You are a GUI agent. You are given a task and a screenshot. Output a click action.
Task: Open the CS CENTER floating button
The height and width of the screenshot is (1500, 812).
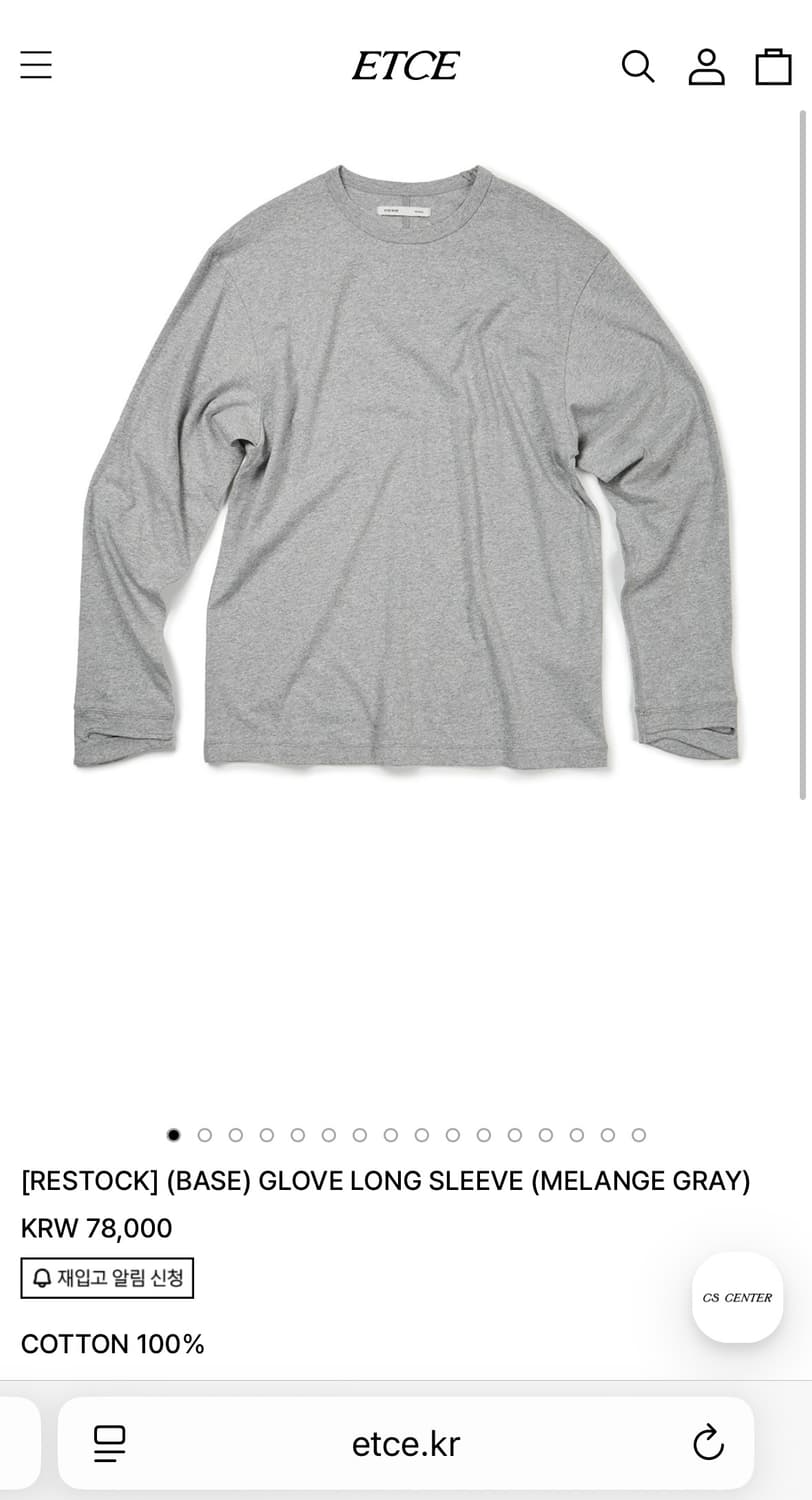737,1297
